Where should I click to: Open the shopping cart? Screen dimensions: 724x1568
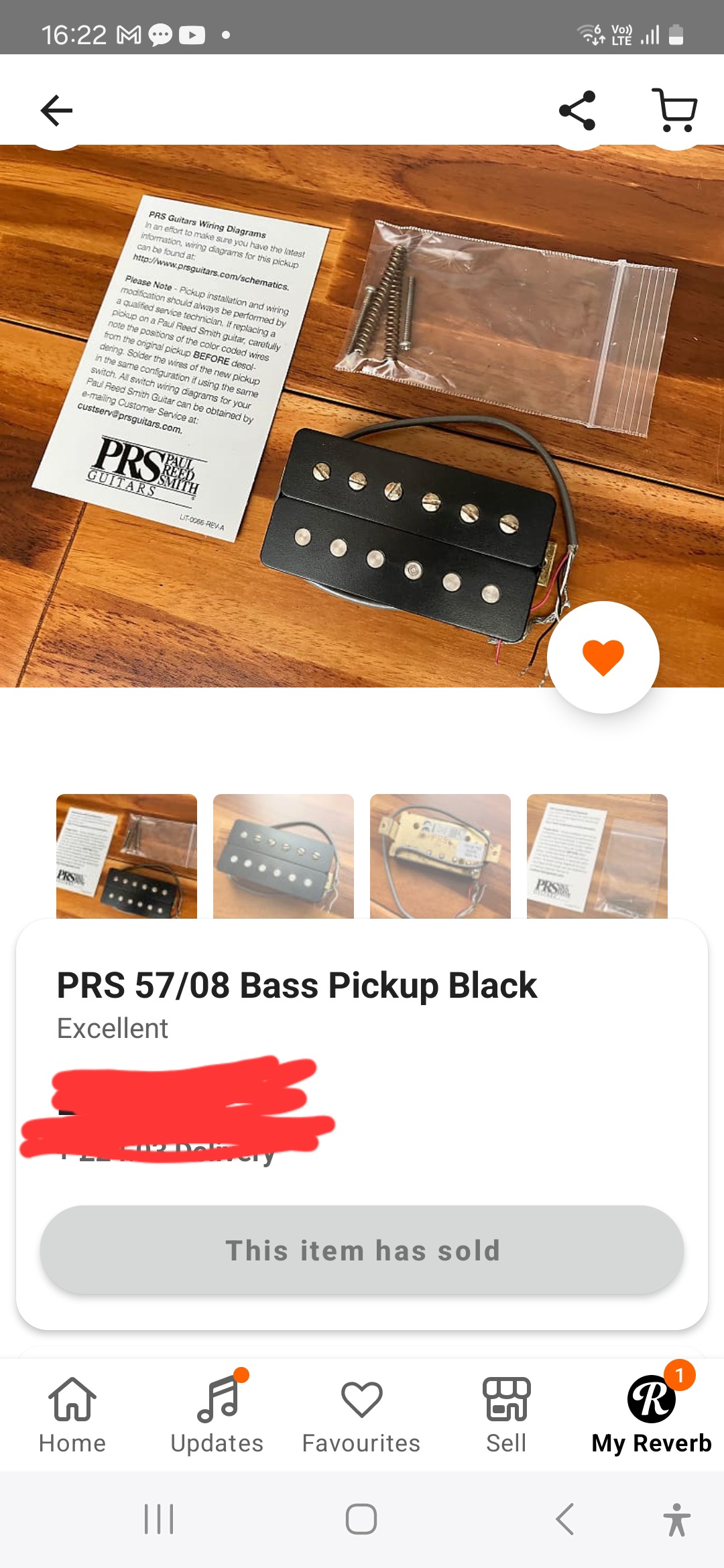(x=675, y=110)
